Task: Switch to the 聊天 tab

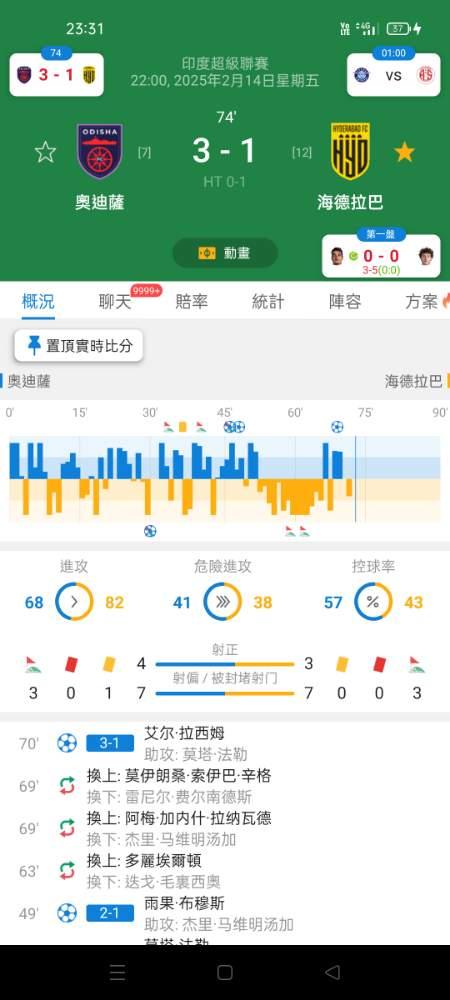Action: (115, 301)
